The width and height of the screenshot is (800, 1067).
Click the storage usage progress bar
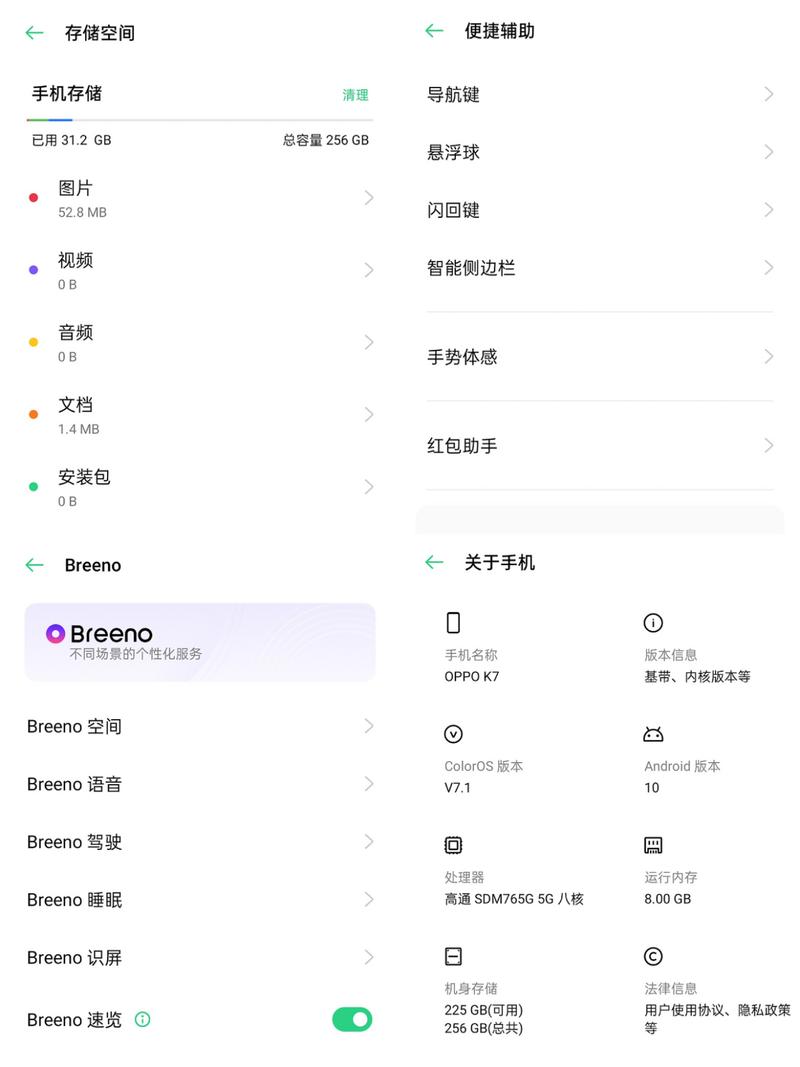pos(200,119)
